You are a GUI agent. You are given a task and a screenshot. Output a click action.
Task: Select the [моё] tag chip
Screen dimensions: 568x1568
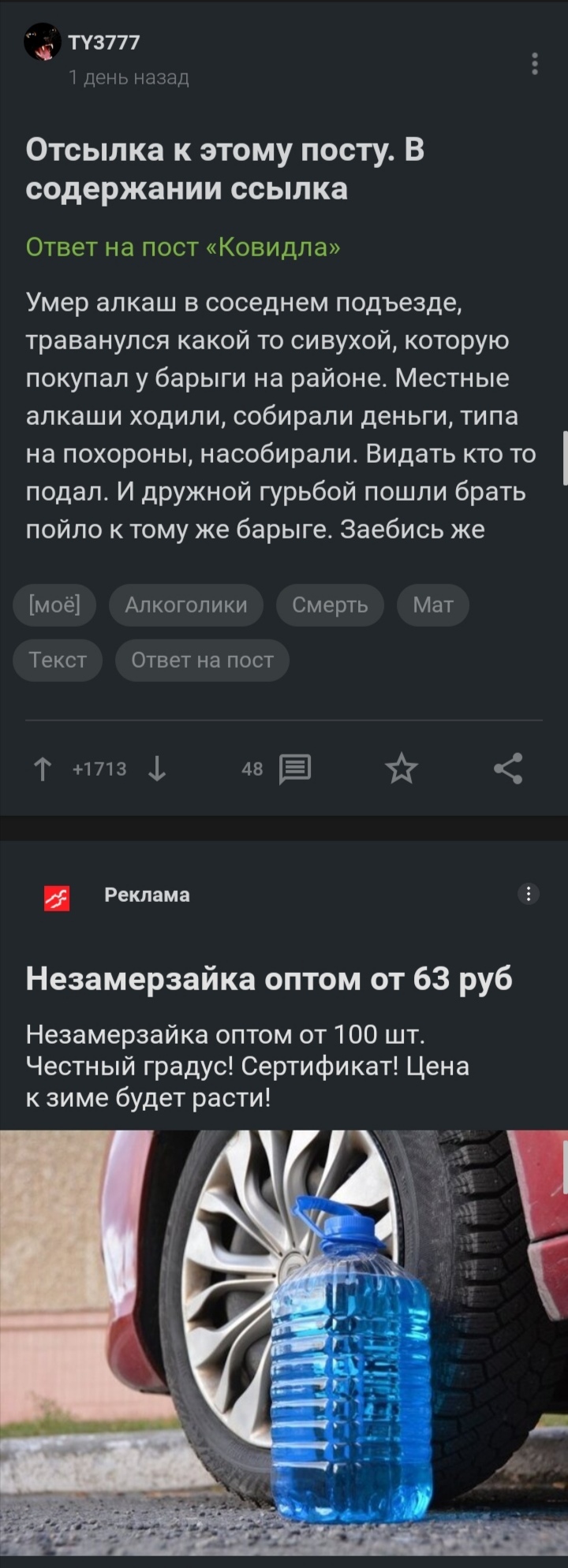[x=54, y=605]
